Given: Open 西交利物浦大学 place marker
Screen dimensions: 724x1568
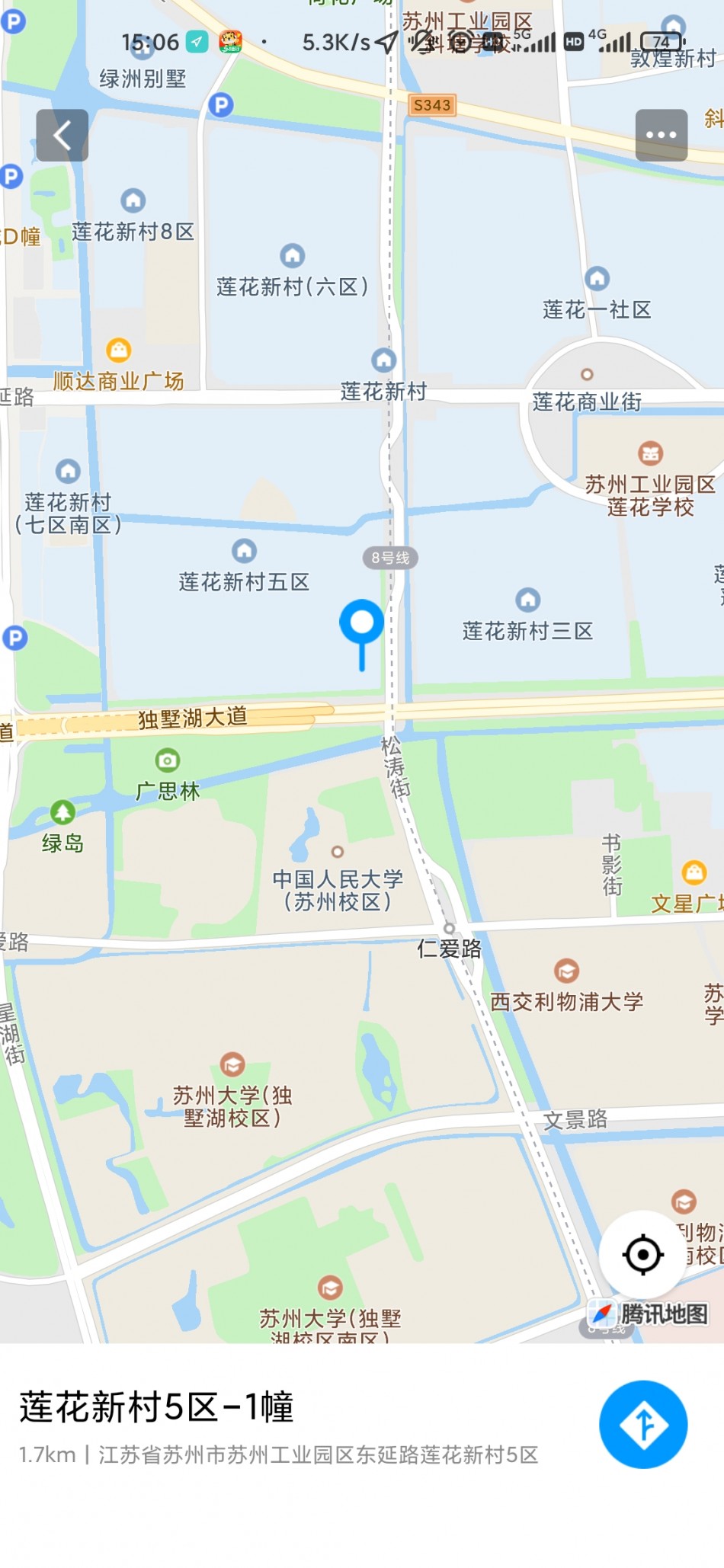Looking at the screenshot, I should pos(565,971).
